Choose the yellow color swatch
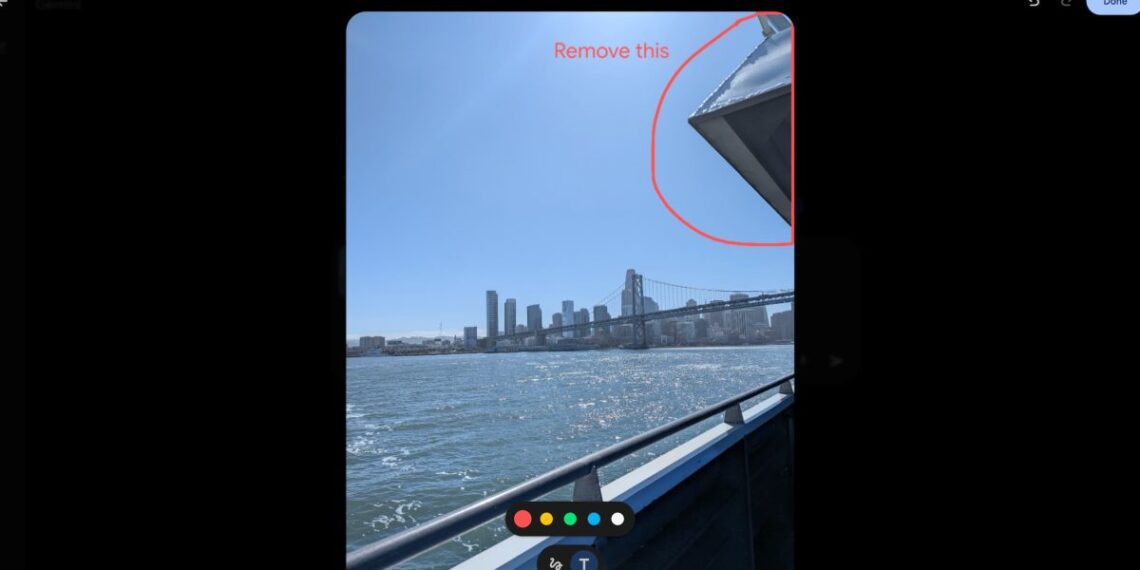The height and width of the screenshot is (570, 1140). coord(546,519)
